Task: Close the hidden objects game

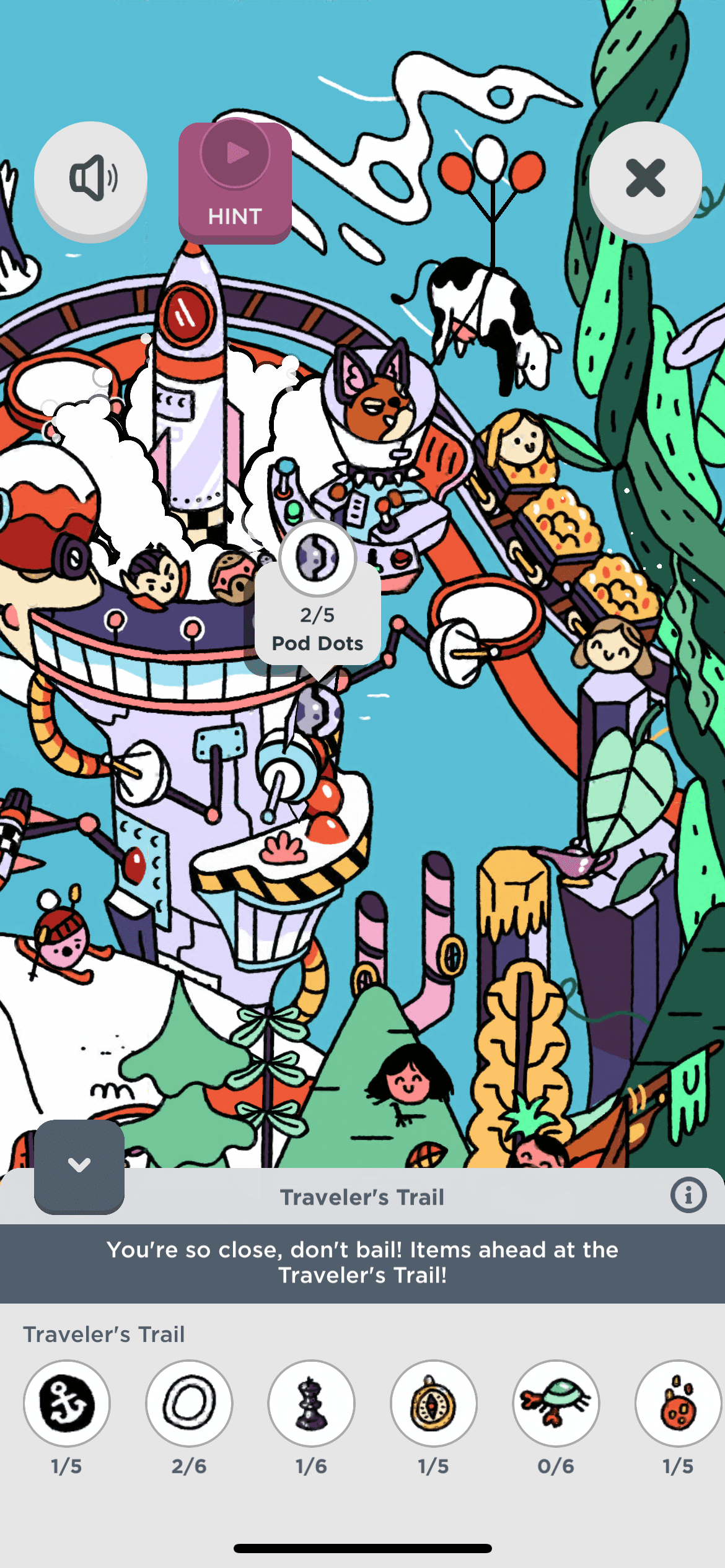Action: [x=645, y=178]
